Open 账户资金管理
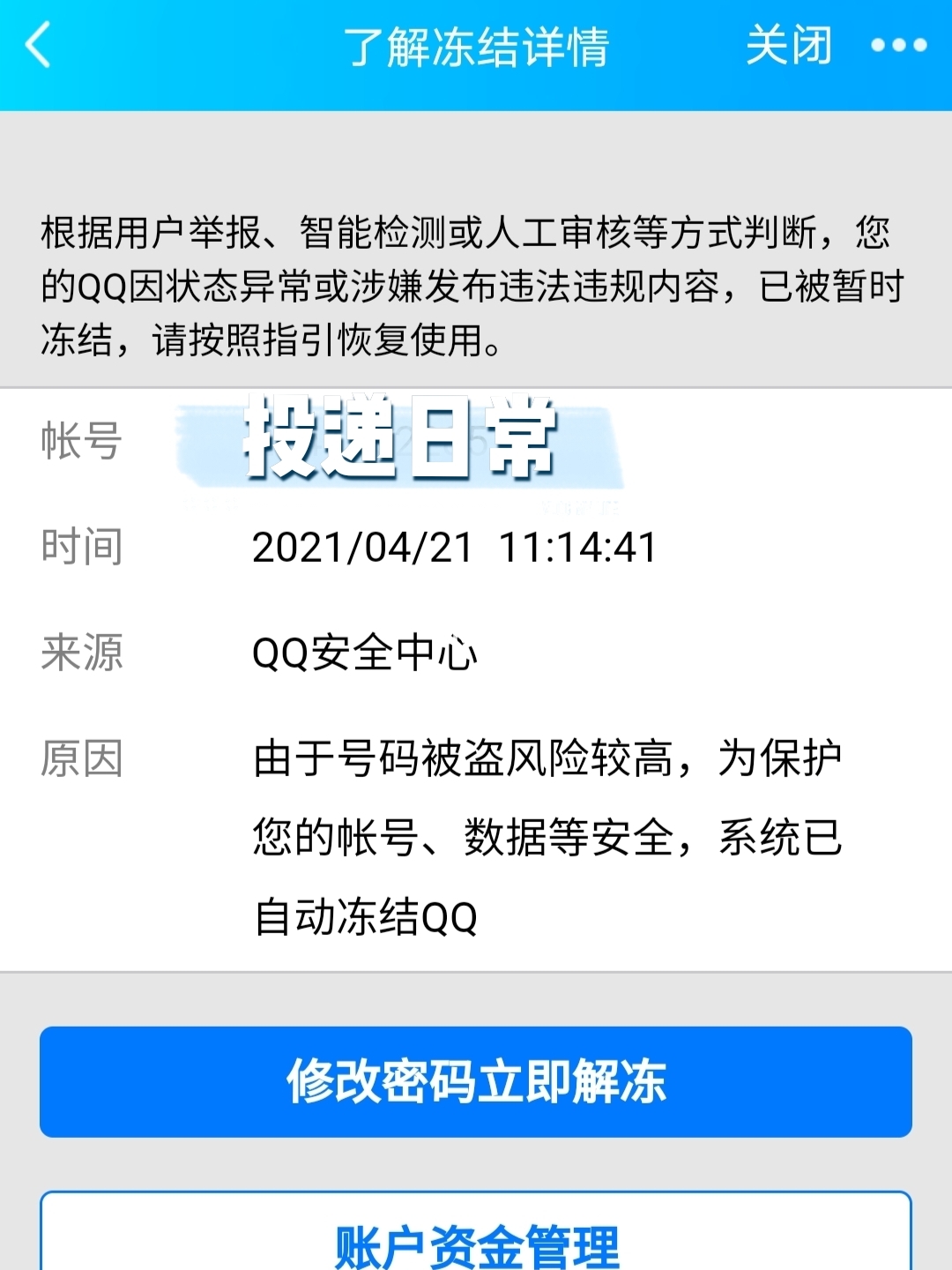Screen dimensions: 952x1270 476,1242
